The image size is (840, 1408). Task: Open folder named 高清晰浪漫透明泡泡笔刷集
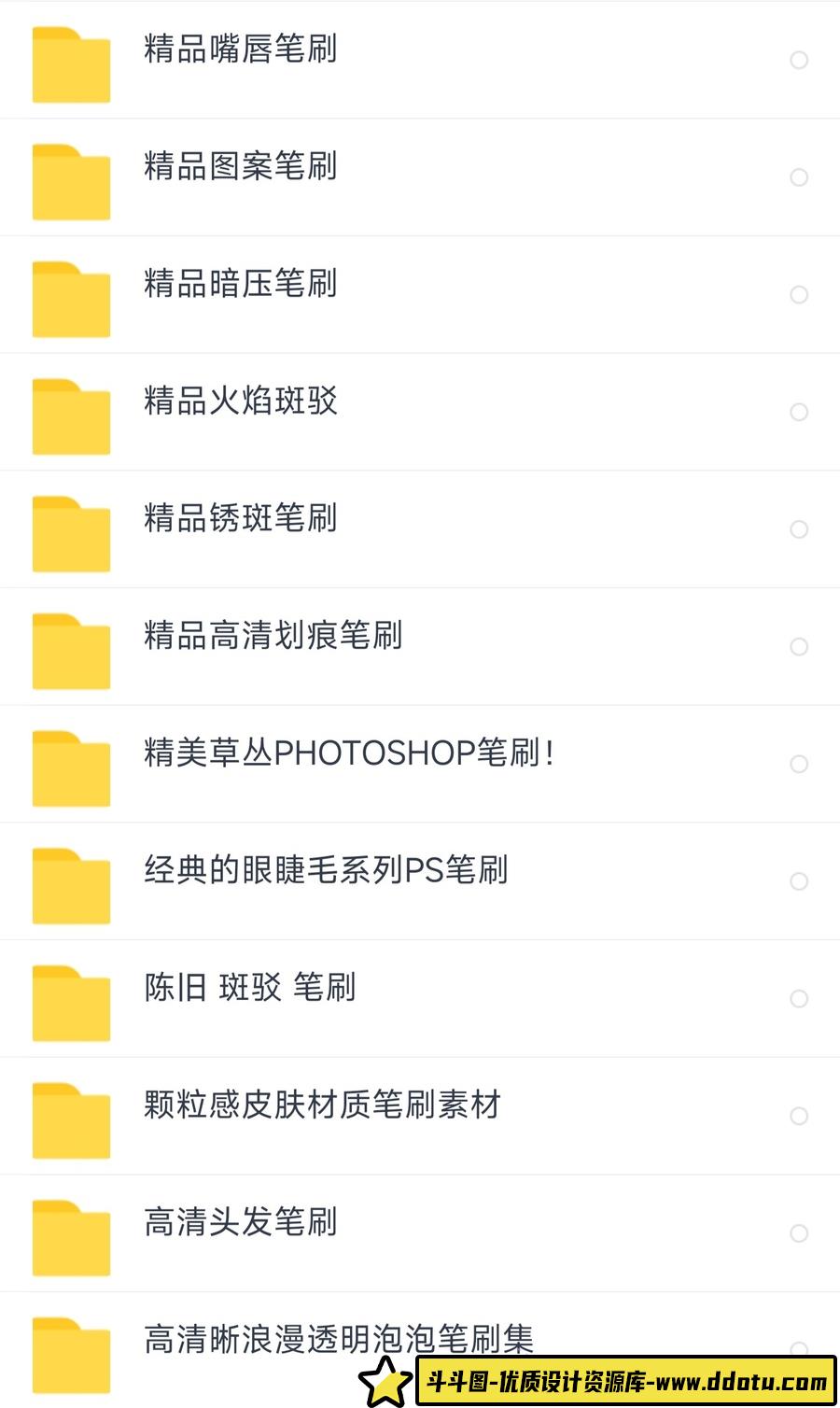tap(341, 1338)
